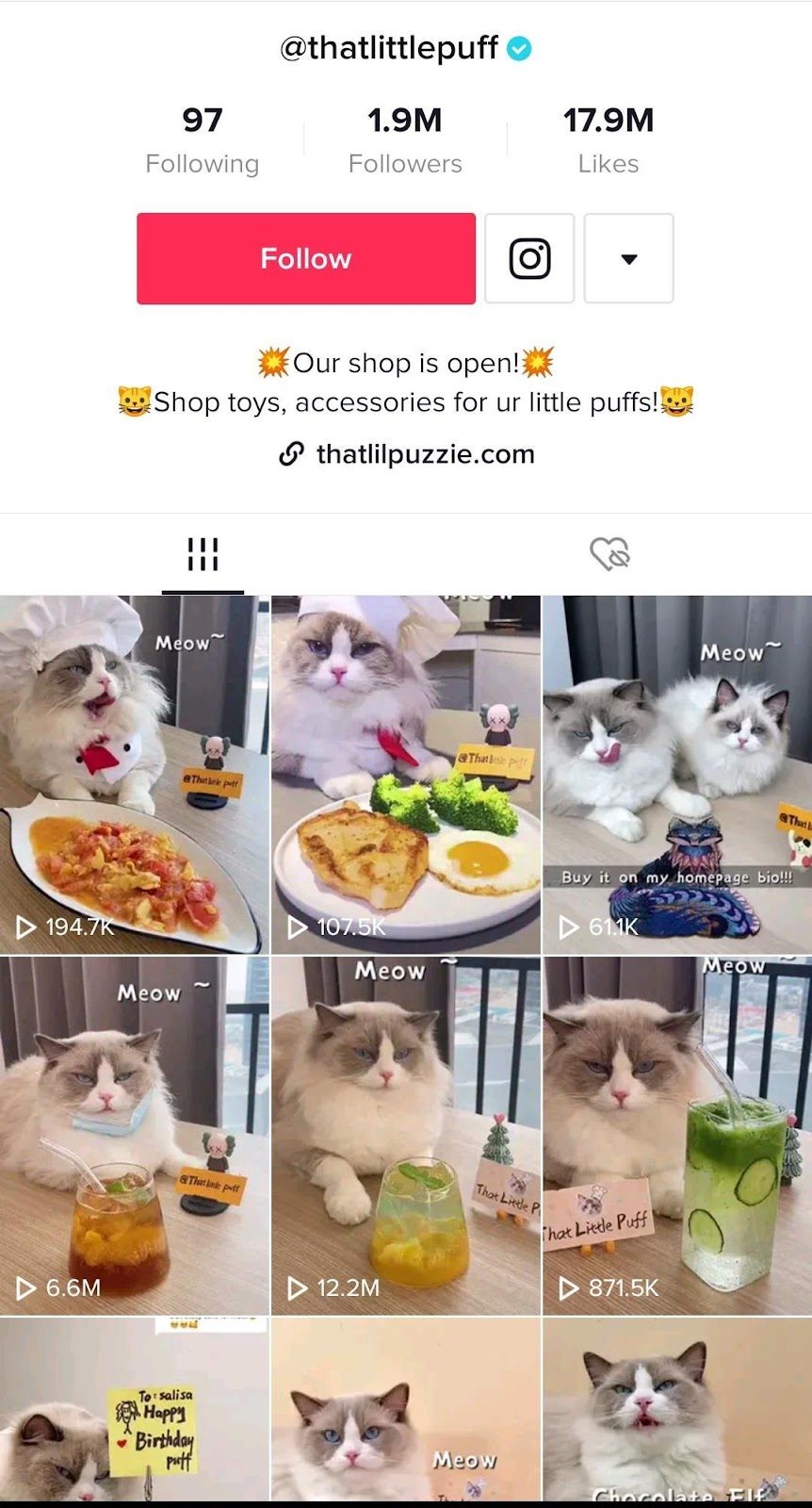Play the video with 871.5K views

(676, 1136)
